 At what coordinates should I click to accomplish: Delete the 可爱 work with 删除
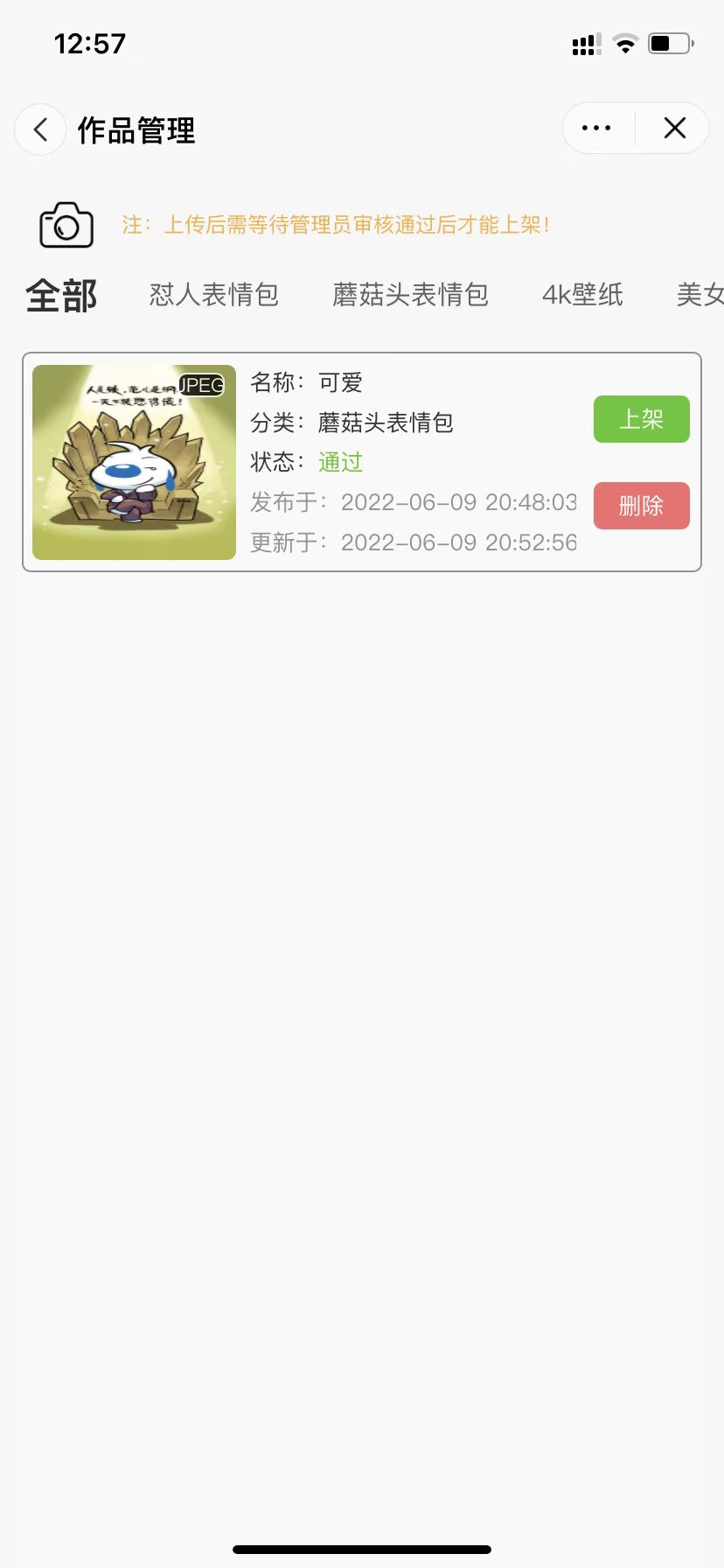pos(641,506)
